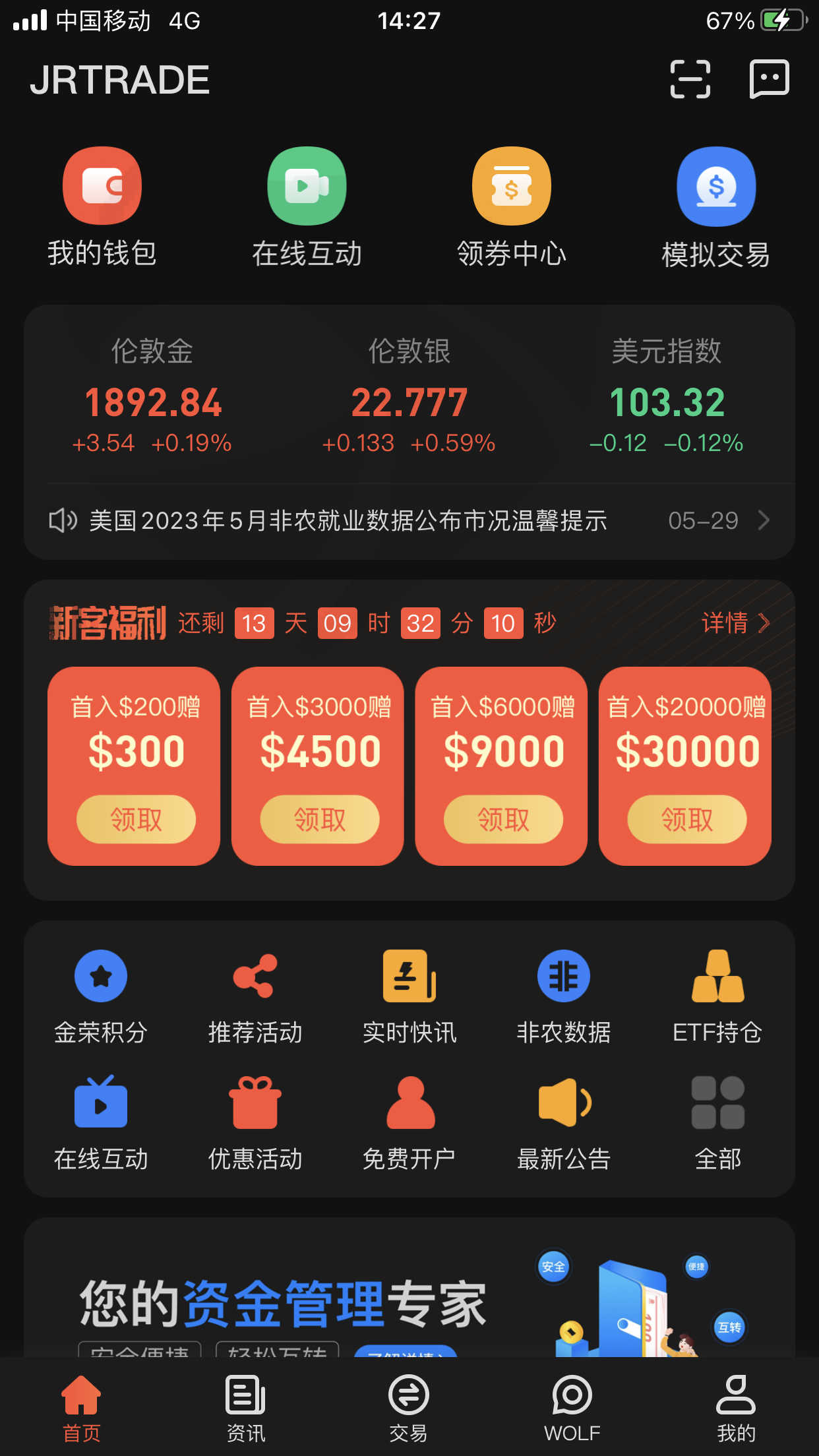This screenshot has height=1456, width=819.
Task: Launch 模拟交易 demo trading
Action: 716,207
